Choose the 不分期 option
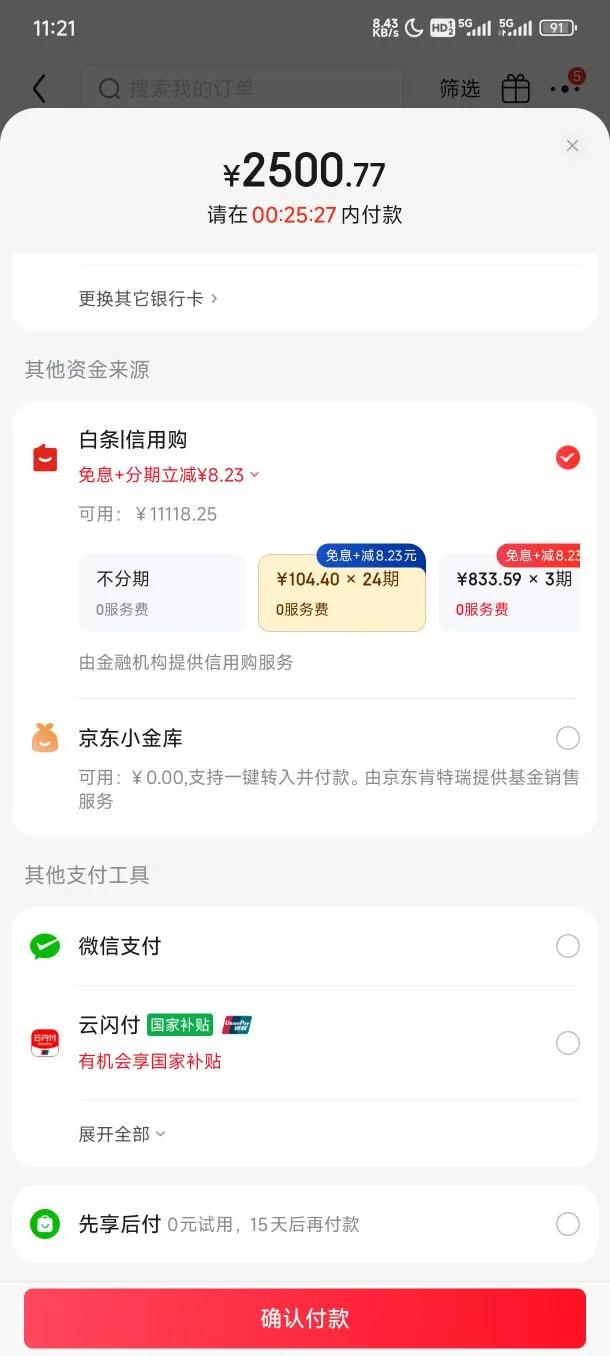The width and height of the screenshot is (610, 1356). pyautogui.click(x=162, y=593)
